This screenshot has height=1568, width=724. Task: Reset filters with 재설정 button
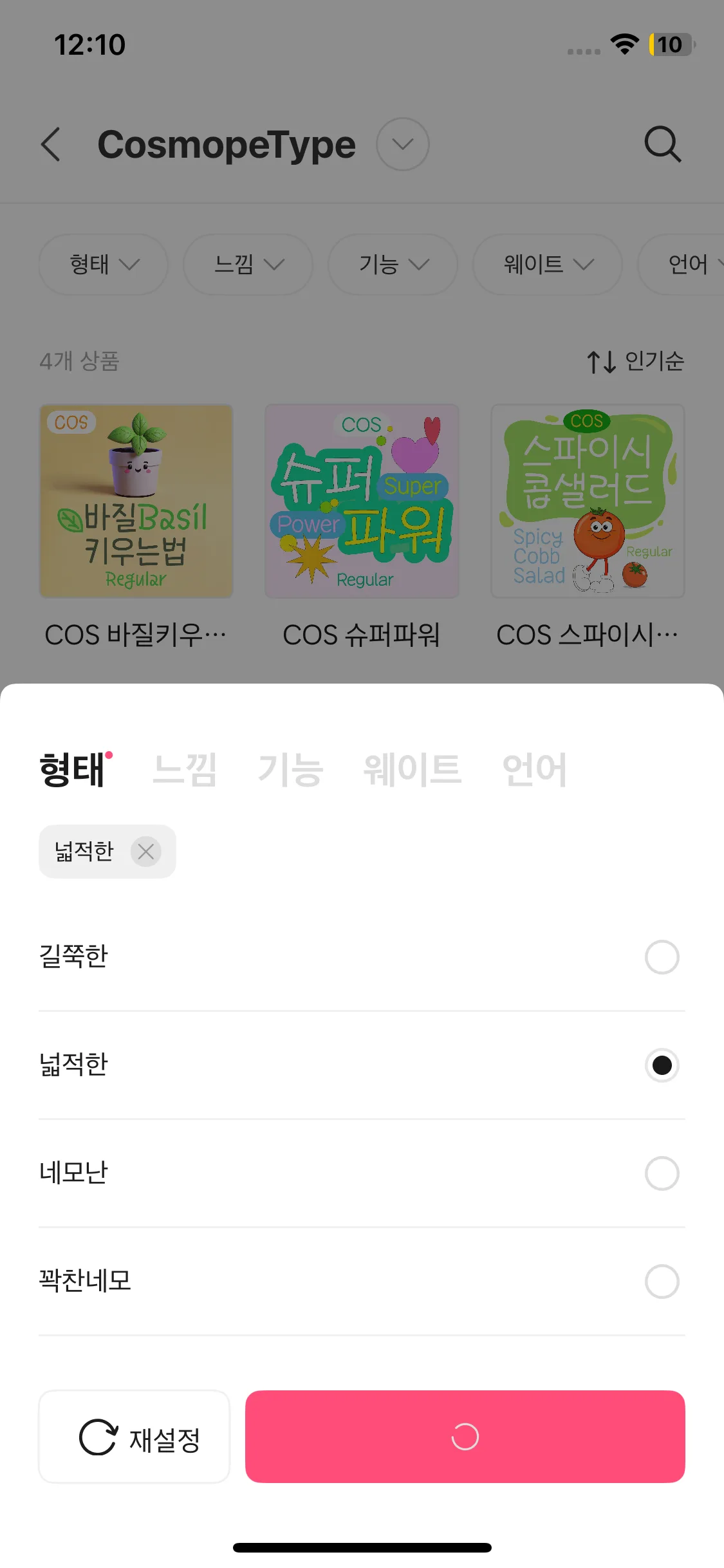(x=135, y=1437)
